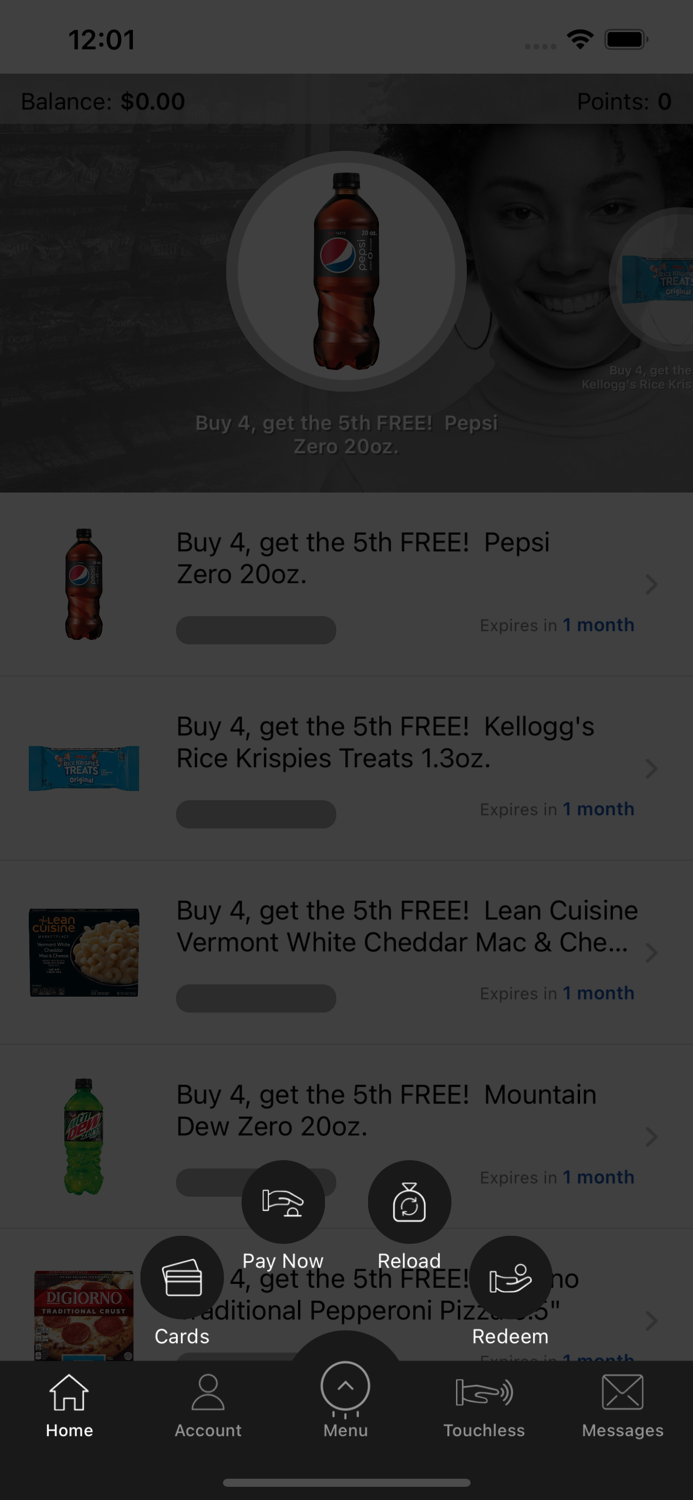Image resolution: width=693 pixels, height=1500 pixels.
Task: Select the Redeem option
Action: (510, 1279)
